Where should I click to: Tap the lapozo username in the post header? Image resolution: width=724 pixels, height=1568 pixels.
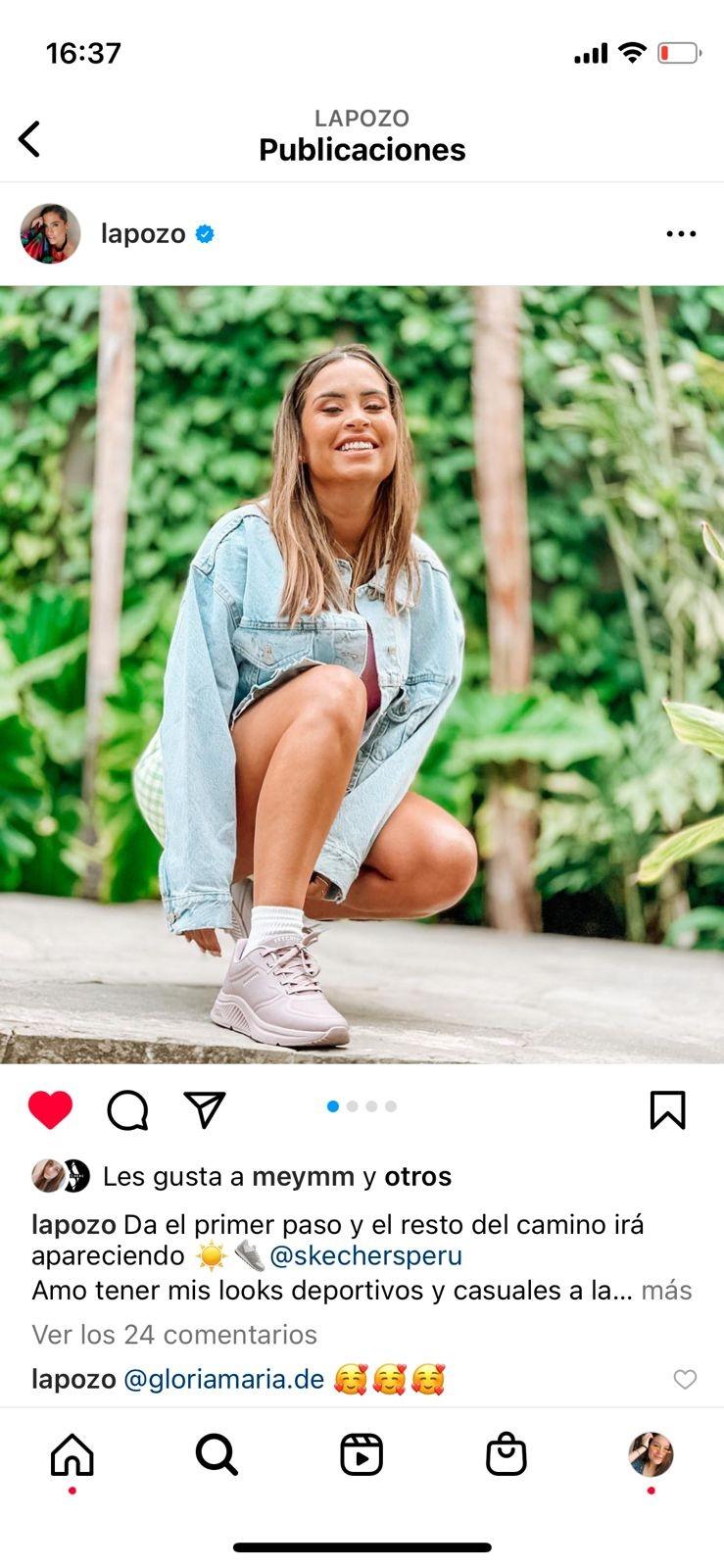click(143, 234)
